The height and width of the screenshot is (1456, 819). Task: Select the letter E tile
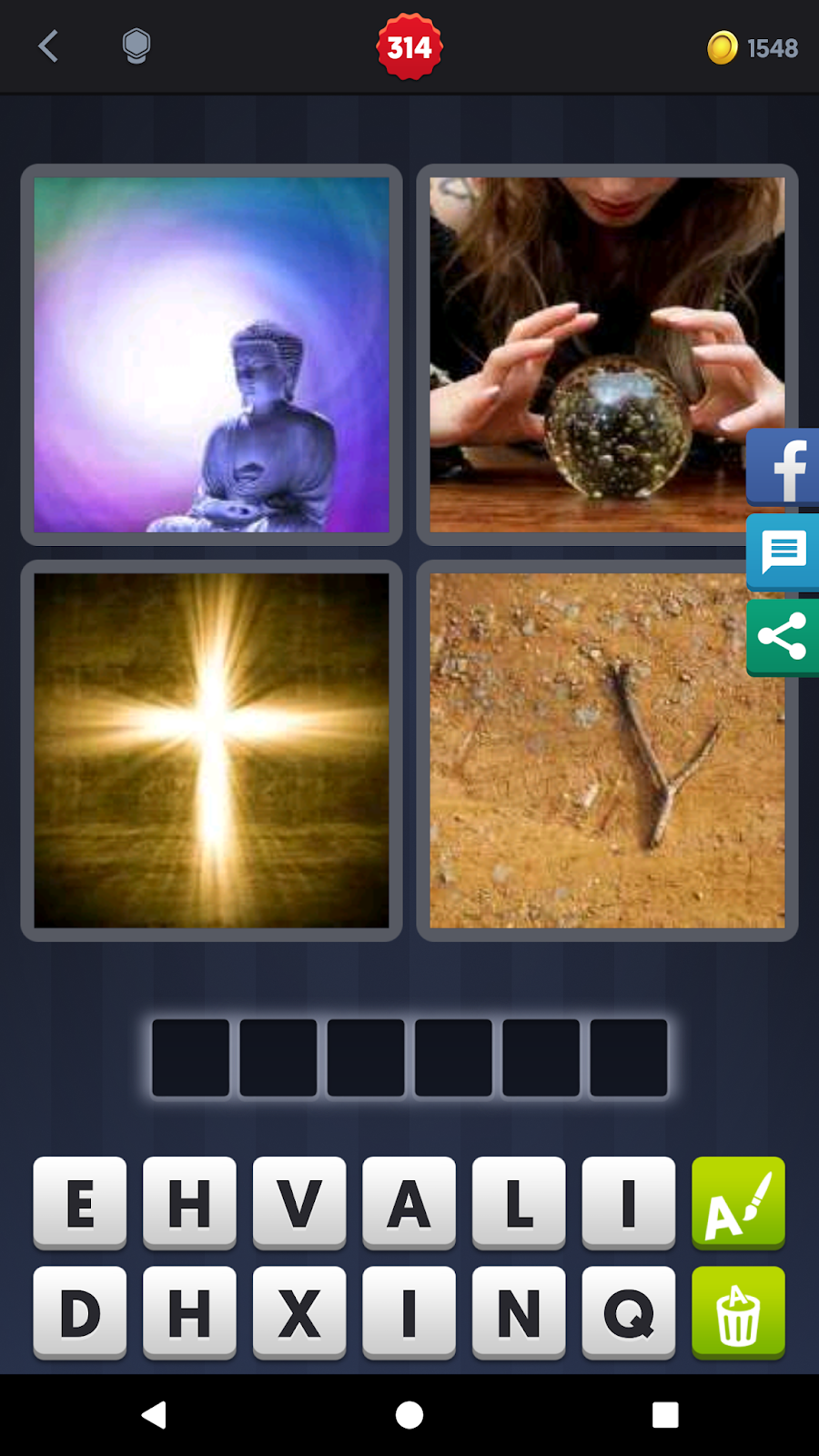pyautogui.click(x=80, y=1203)
